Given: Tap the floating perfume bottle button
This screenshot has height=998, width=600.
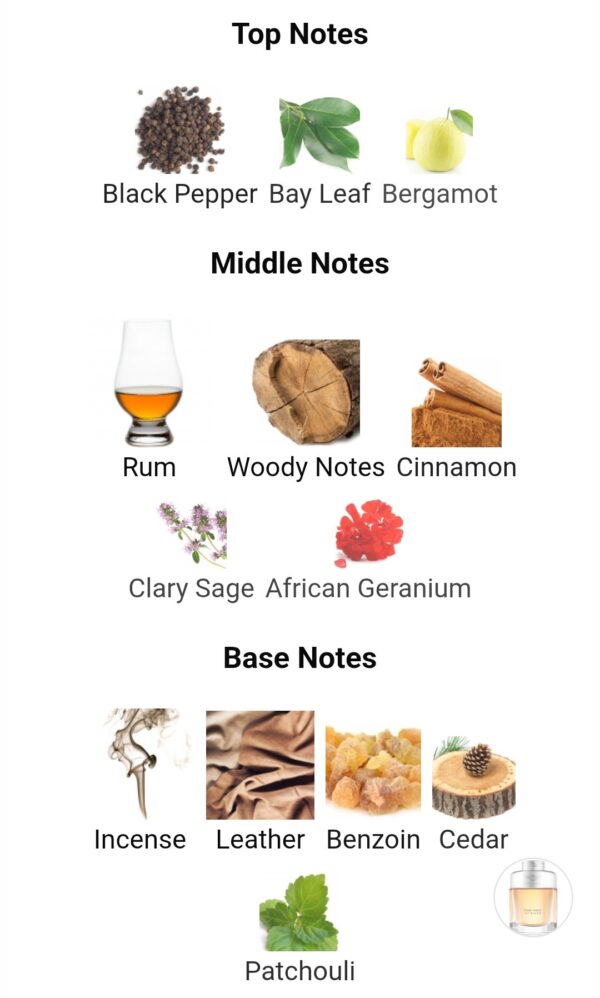Looking at the screenshot, I should coord(533,897).
